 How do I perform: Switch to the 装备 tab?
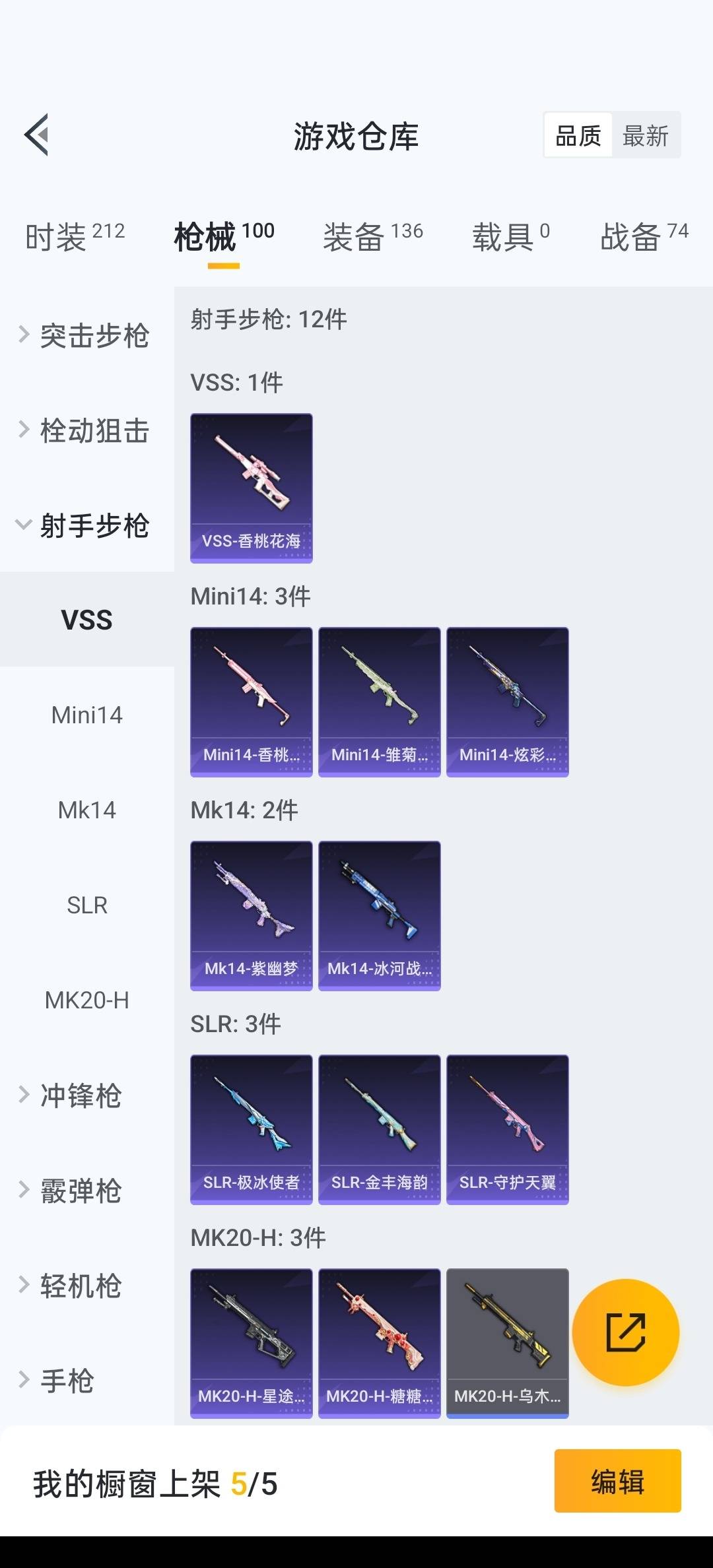pos(372,237)
